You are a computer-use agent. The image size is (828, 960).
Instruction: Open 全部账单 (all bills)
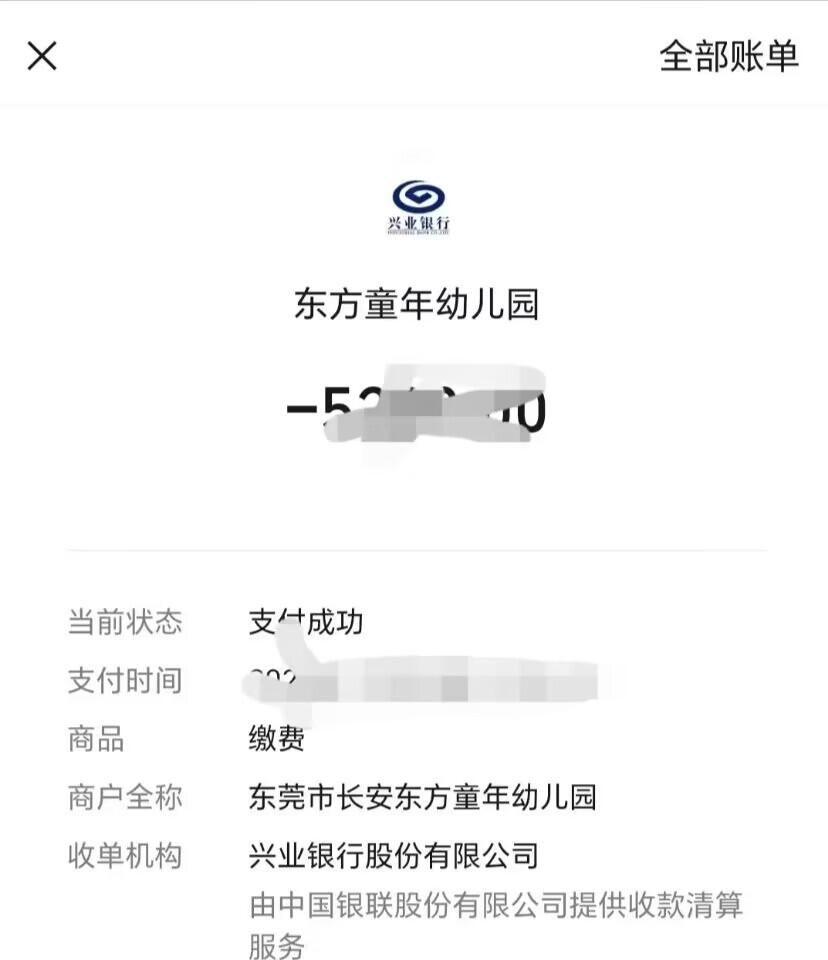pos(728,57)
